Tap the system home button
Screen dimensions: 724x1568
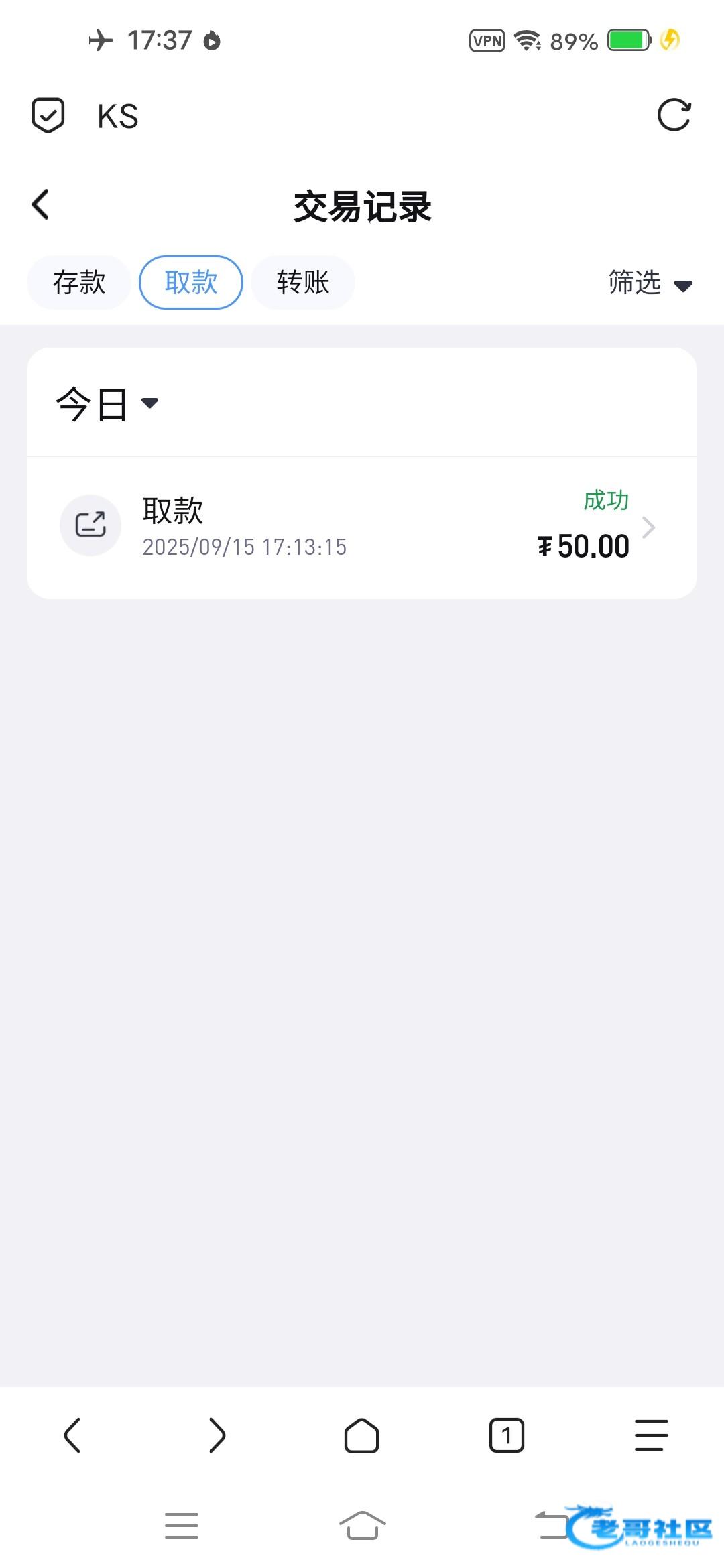pyautogui.click(x=363, y=1525)
